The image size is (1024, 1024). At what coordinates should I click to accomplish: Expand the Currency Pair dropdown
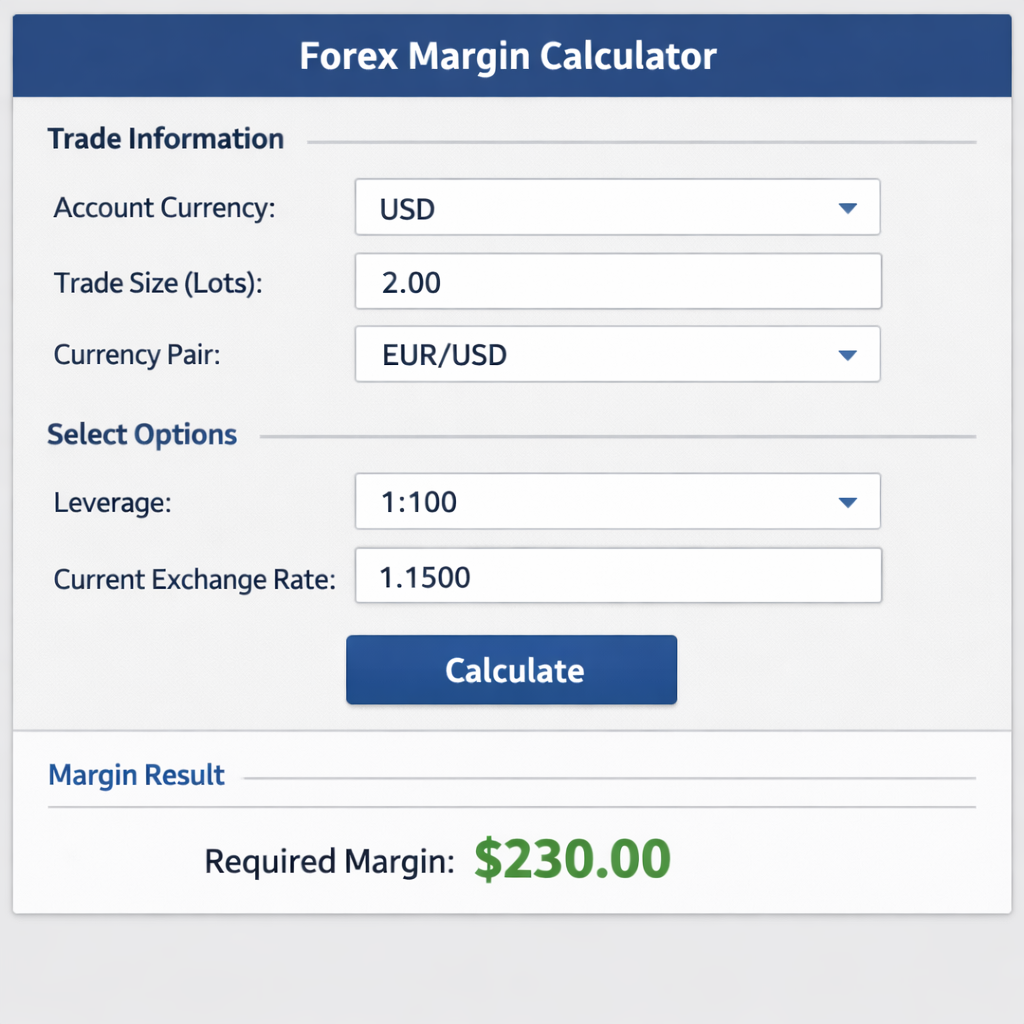[617, 354]
